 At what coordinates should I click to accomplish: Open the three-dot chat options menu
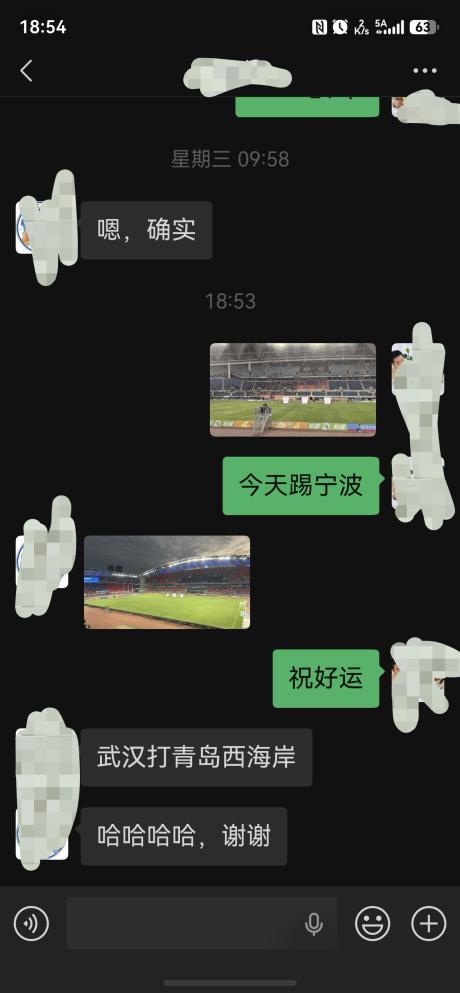pos(425,71)
